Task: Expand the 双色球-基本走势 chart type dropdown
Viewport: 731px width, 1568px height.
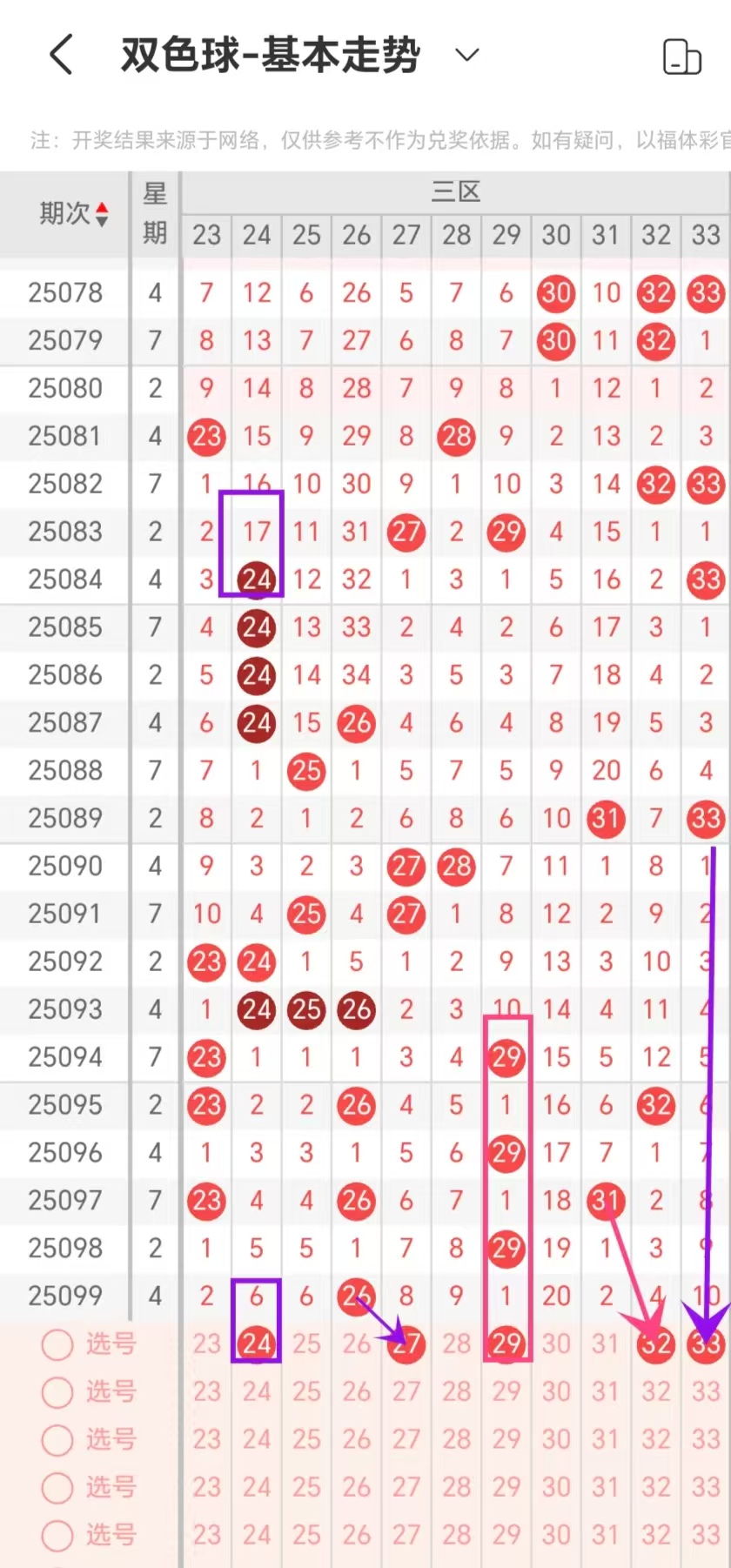Action: 467,55
